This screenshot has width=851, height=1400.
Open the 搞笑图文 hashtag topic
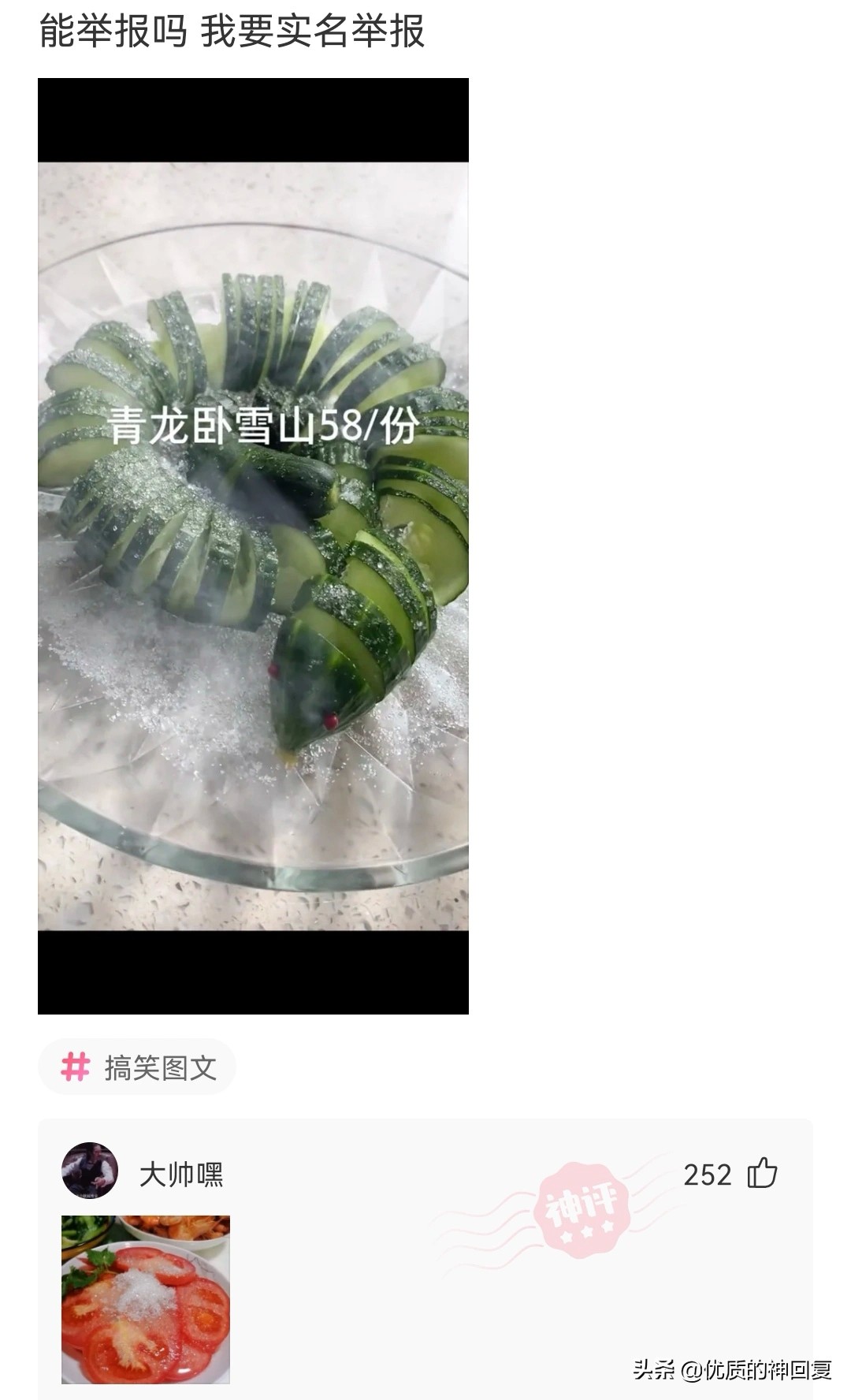pos(138,1067)
